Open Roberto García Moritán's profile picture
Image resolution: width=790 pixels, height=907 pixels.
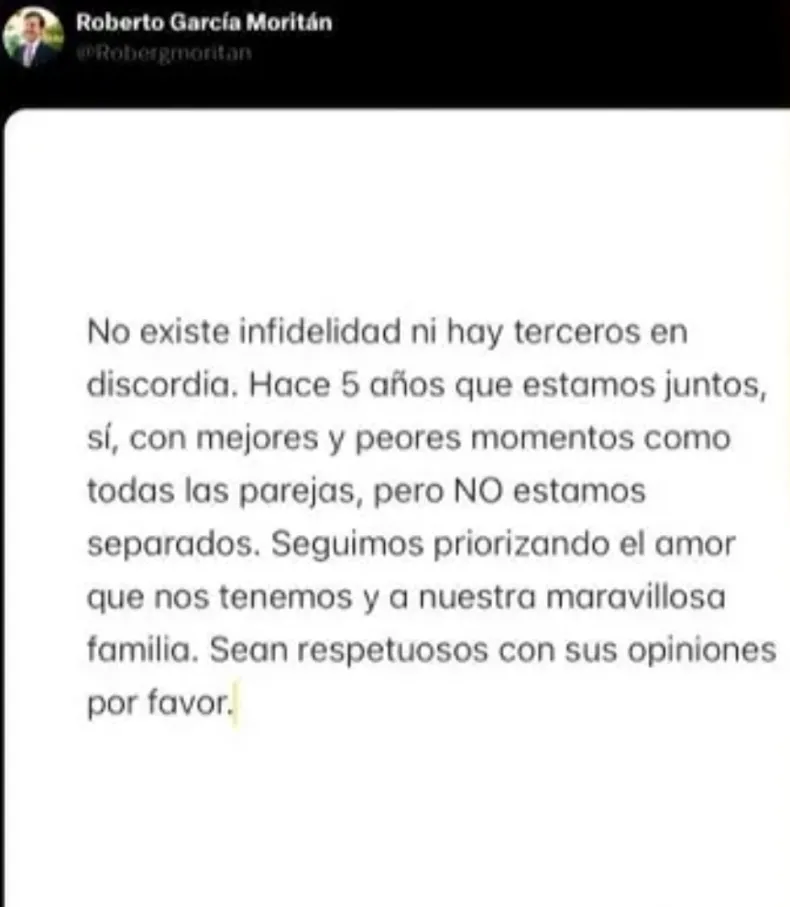click(34, 37)
